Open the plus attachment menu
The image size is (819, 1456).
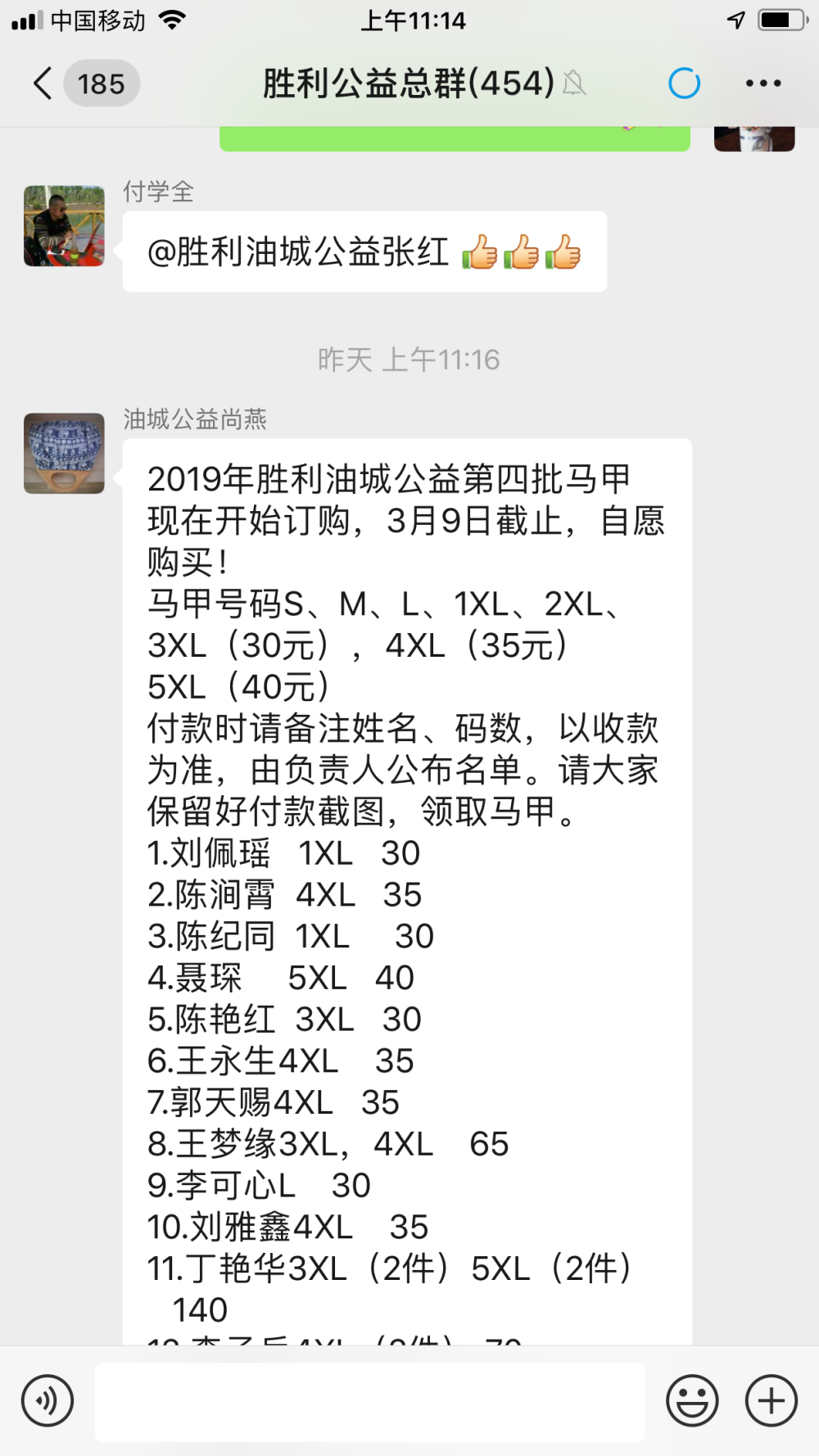coord(771,1400)
